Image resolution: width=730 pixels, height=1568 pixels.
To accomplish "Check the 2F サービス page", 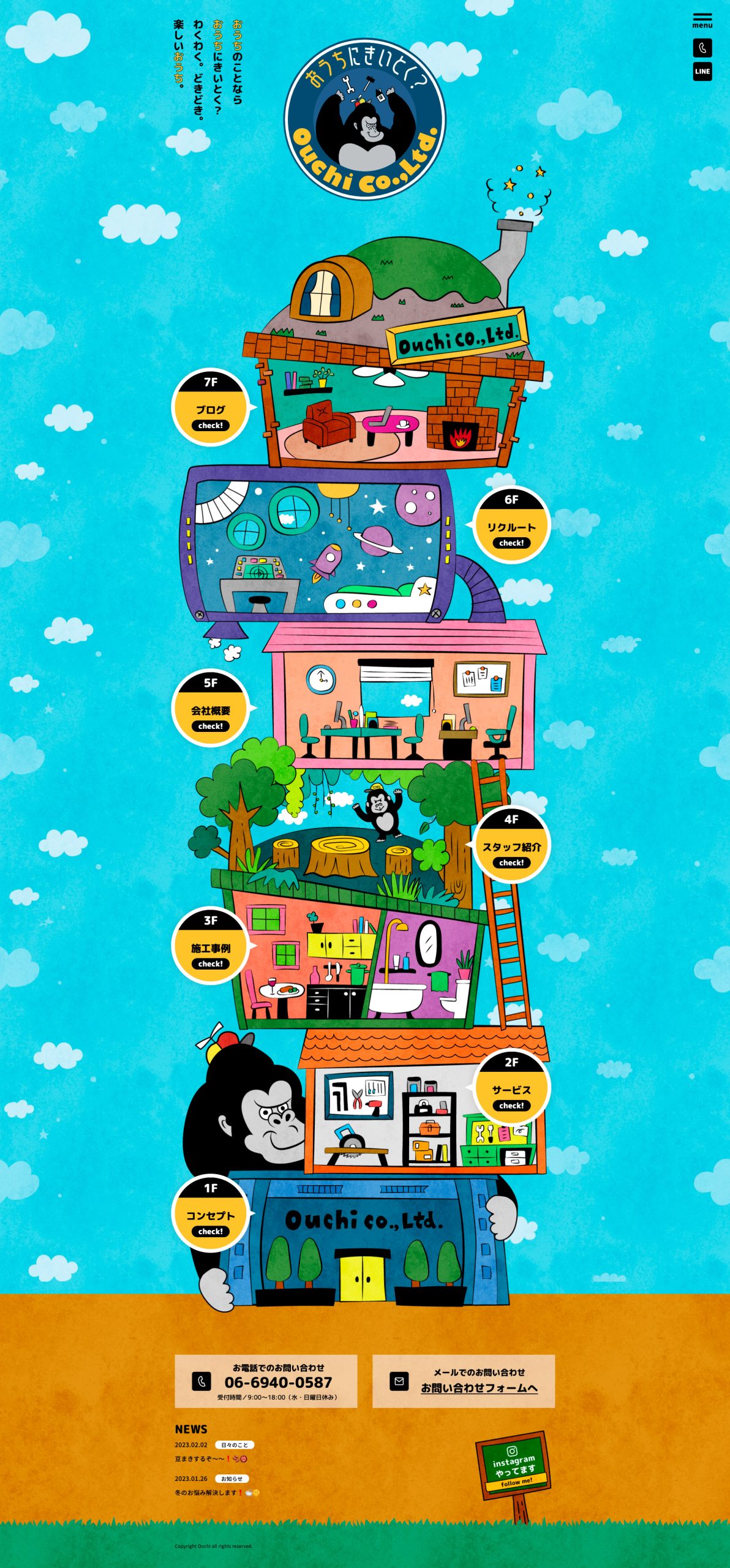I will pyautogui.click(x=511, y=1088).
